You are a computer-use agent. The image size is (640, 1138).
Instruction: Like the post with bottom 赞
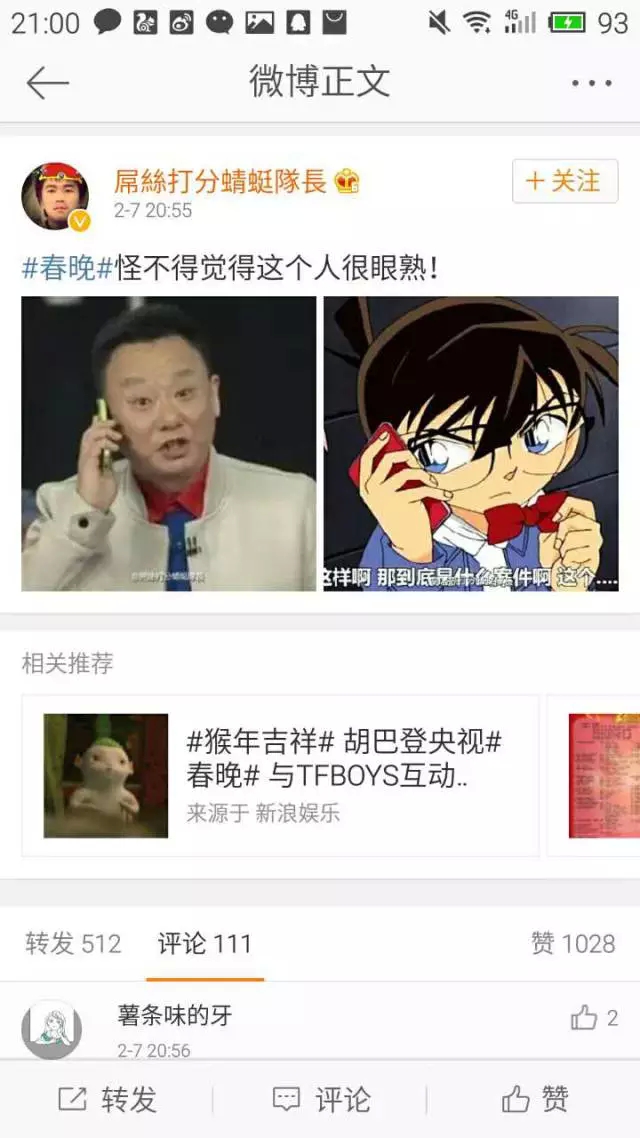pyautogui.click(x=534, y=1100)
